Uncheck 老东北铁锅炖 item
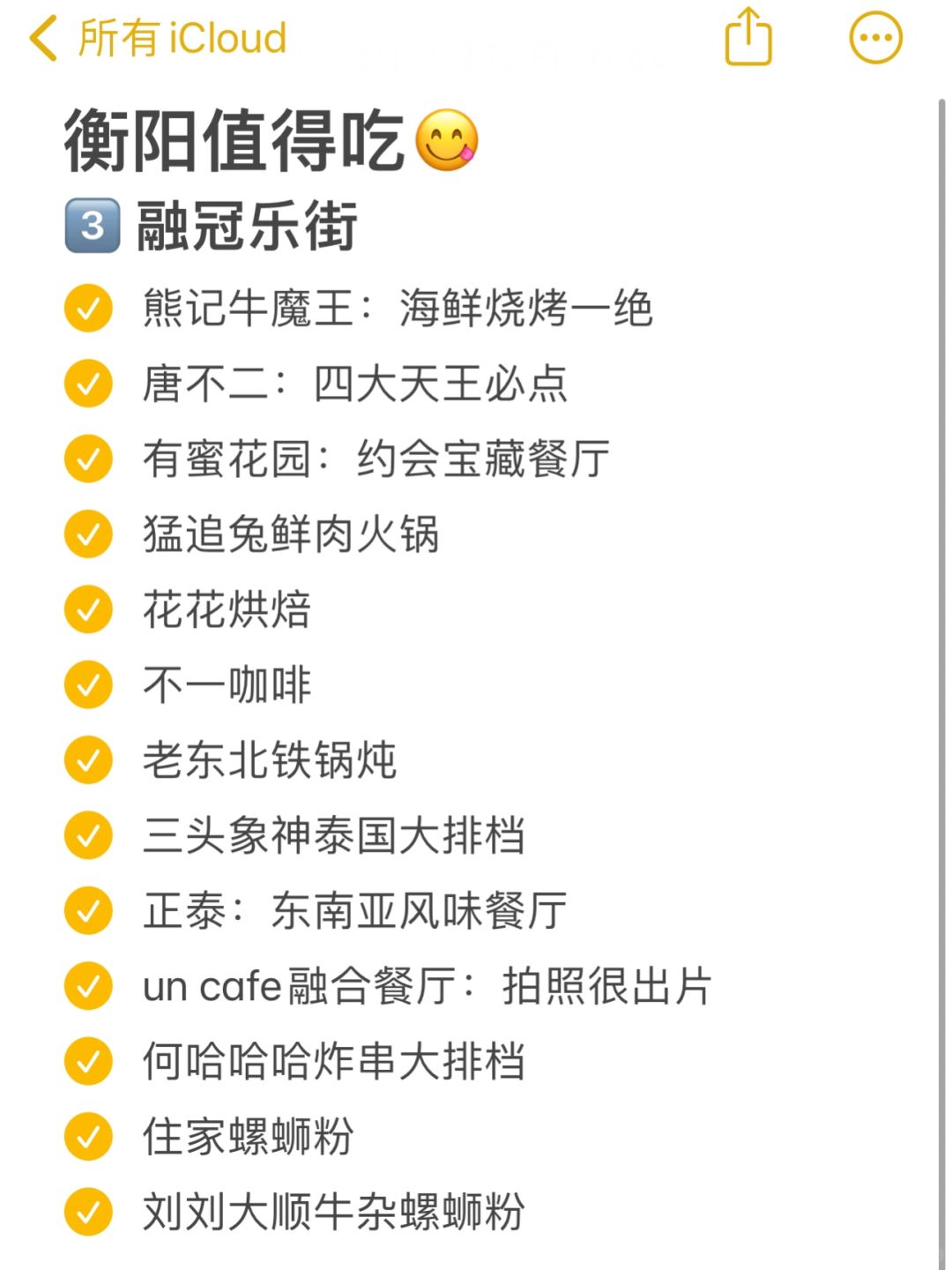Image resolution: width=952 pixels, height=1270 pixels. pyautogui.click(x=88, y=760)
